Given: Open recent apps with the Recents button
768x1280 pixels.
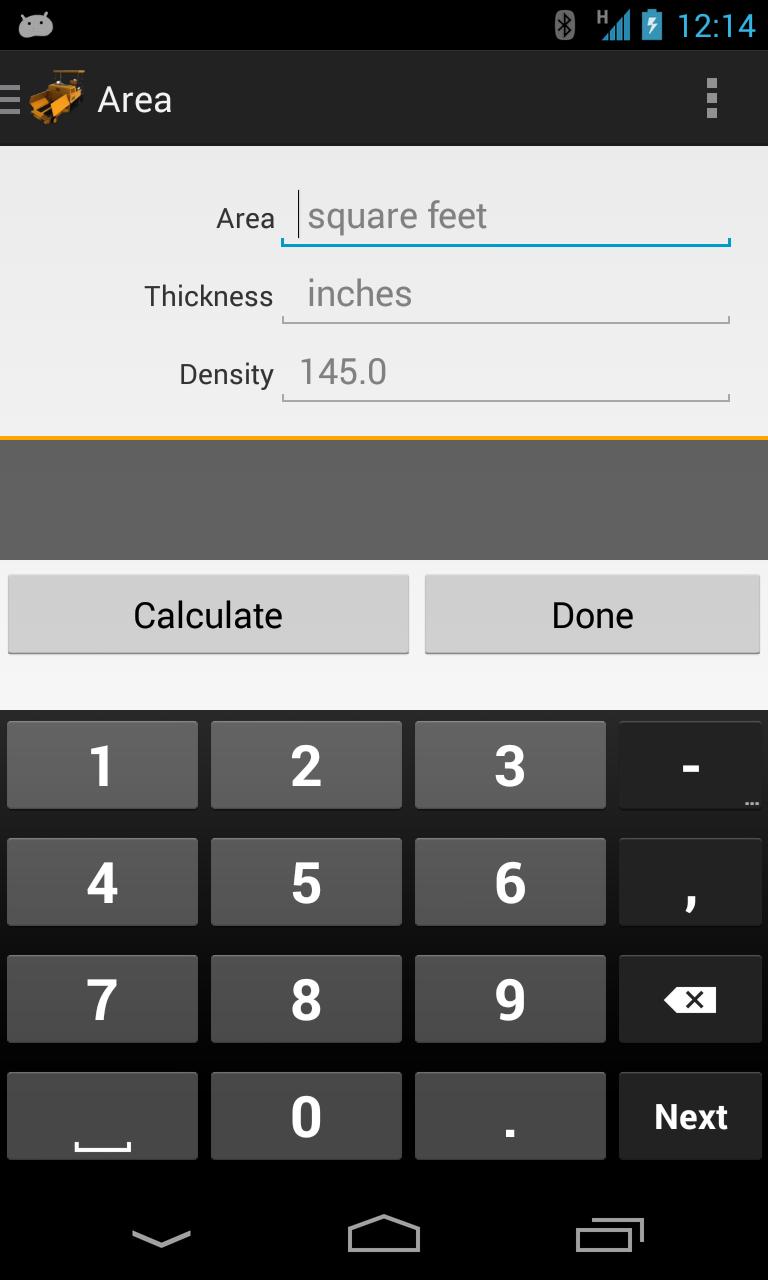Looking at the screenshot, I should pos(608,1235).
